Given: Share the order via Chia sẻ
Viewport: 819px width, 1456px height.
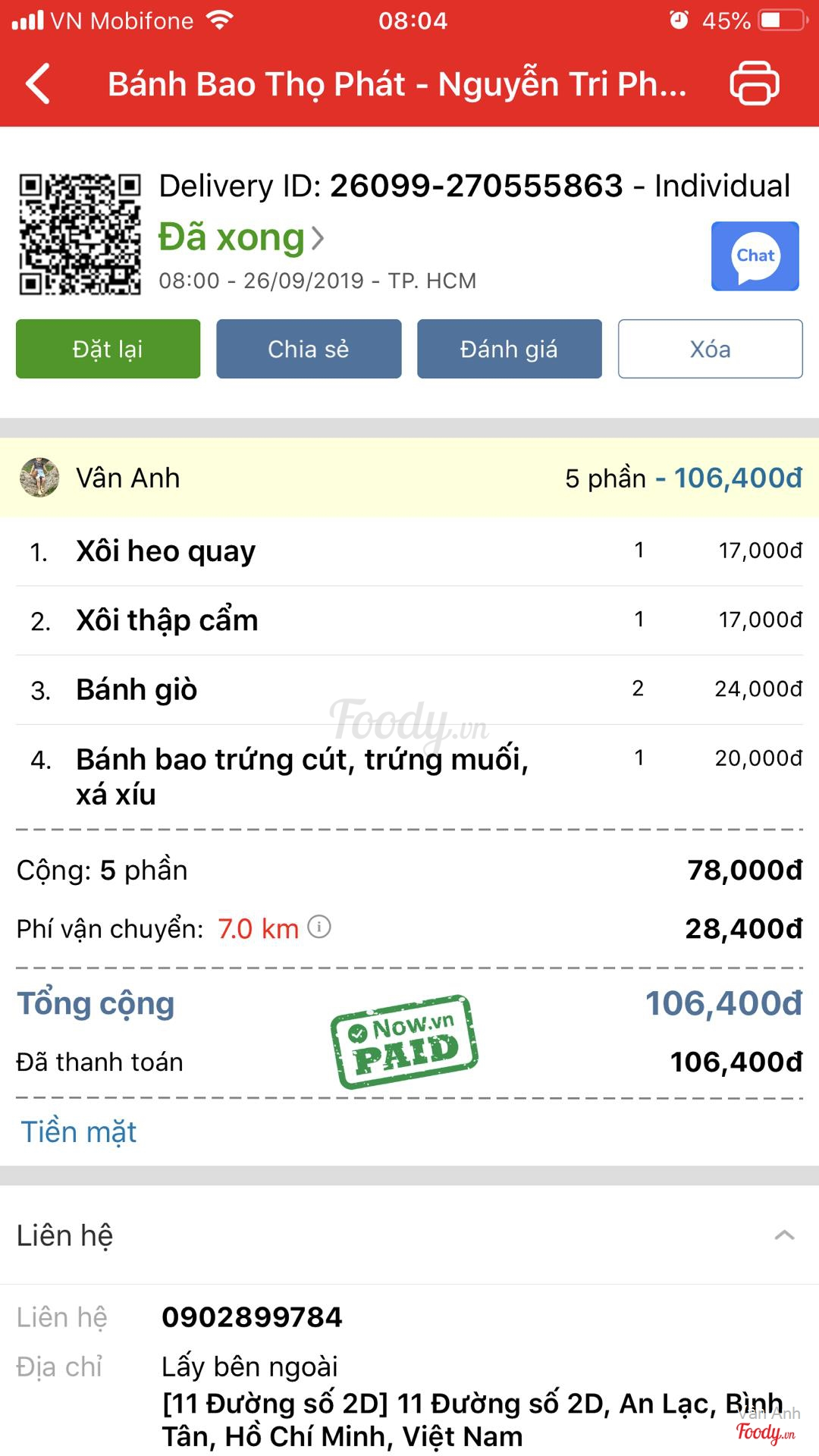Looking at the screenshot, I should pos(309,349).
